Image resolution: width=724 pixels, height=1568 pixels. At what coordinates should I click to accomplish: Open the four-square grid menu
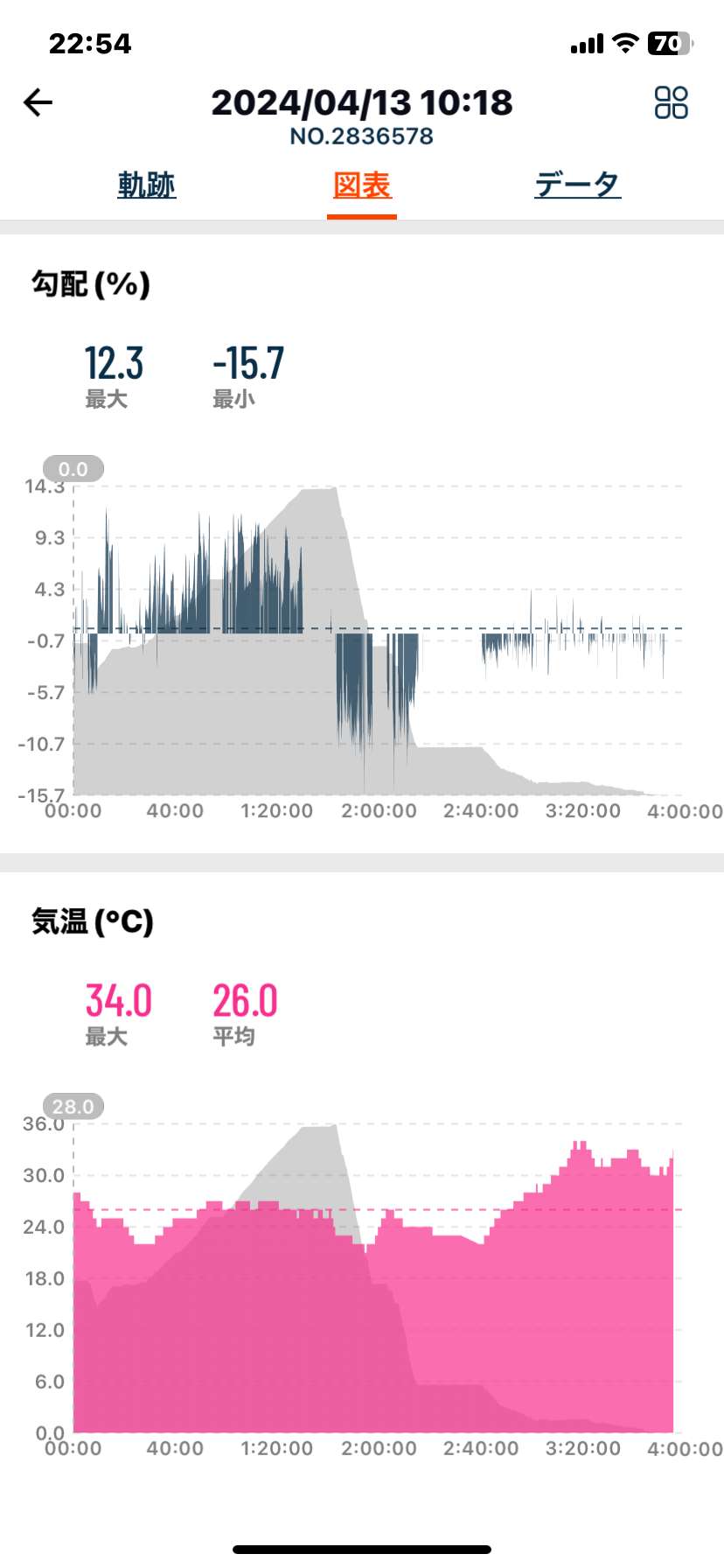672,102
